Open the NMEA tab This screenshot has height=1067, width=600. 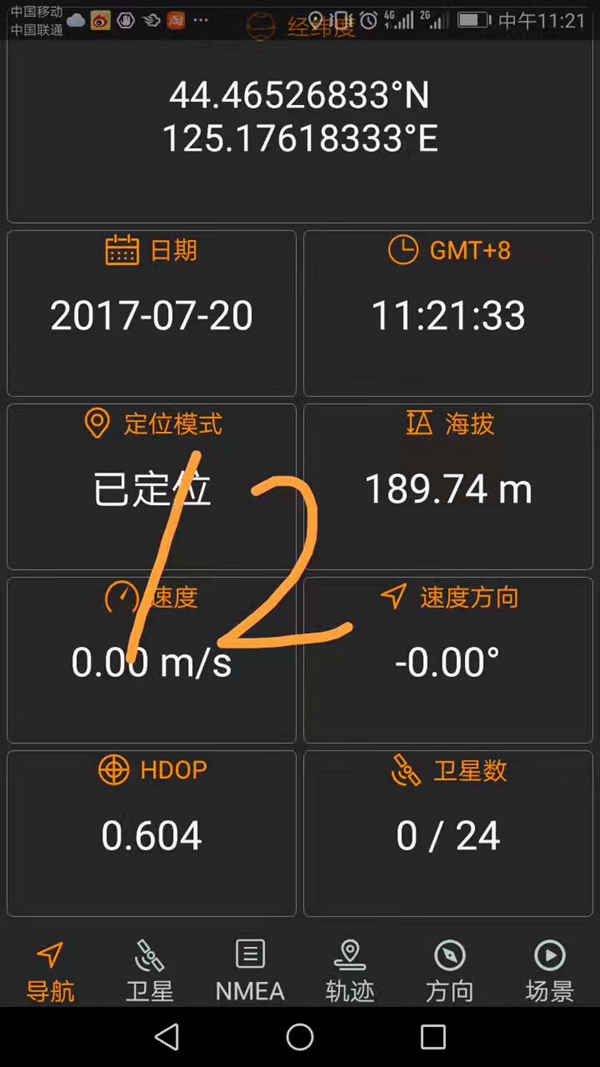pos(250,970)
